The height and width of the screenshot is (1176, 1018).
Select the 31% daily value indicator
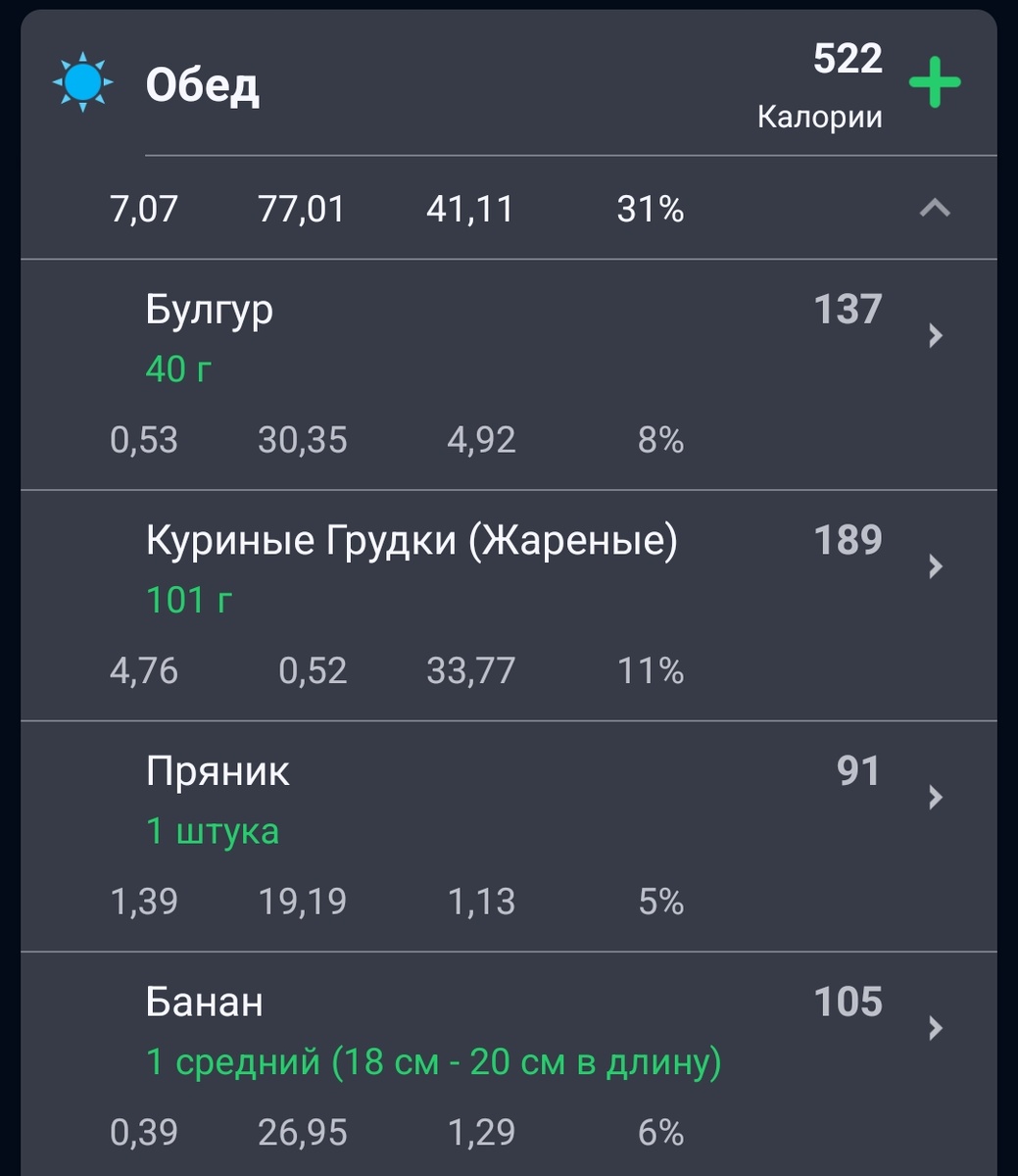pos(649,208)
